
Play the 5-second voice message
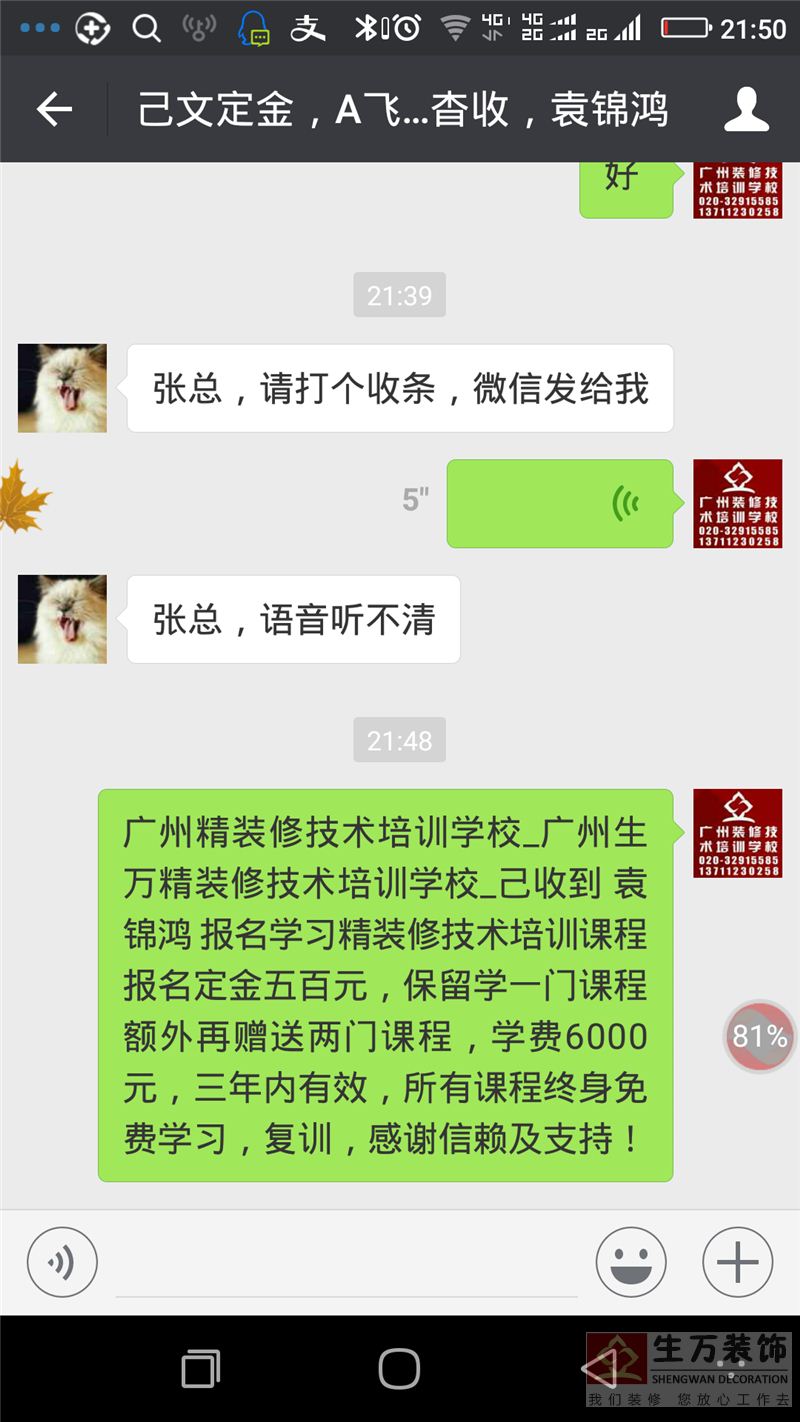coord(560,503)
